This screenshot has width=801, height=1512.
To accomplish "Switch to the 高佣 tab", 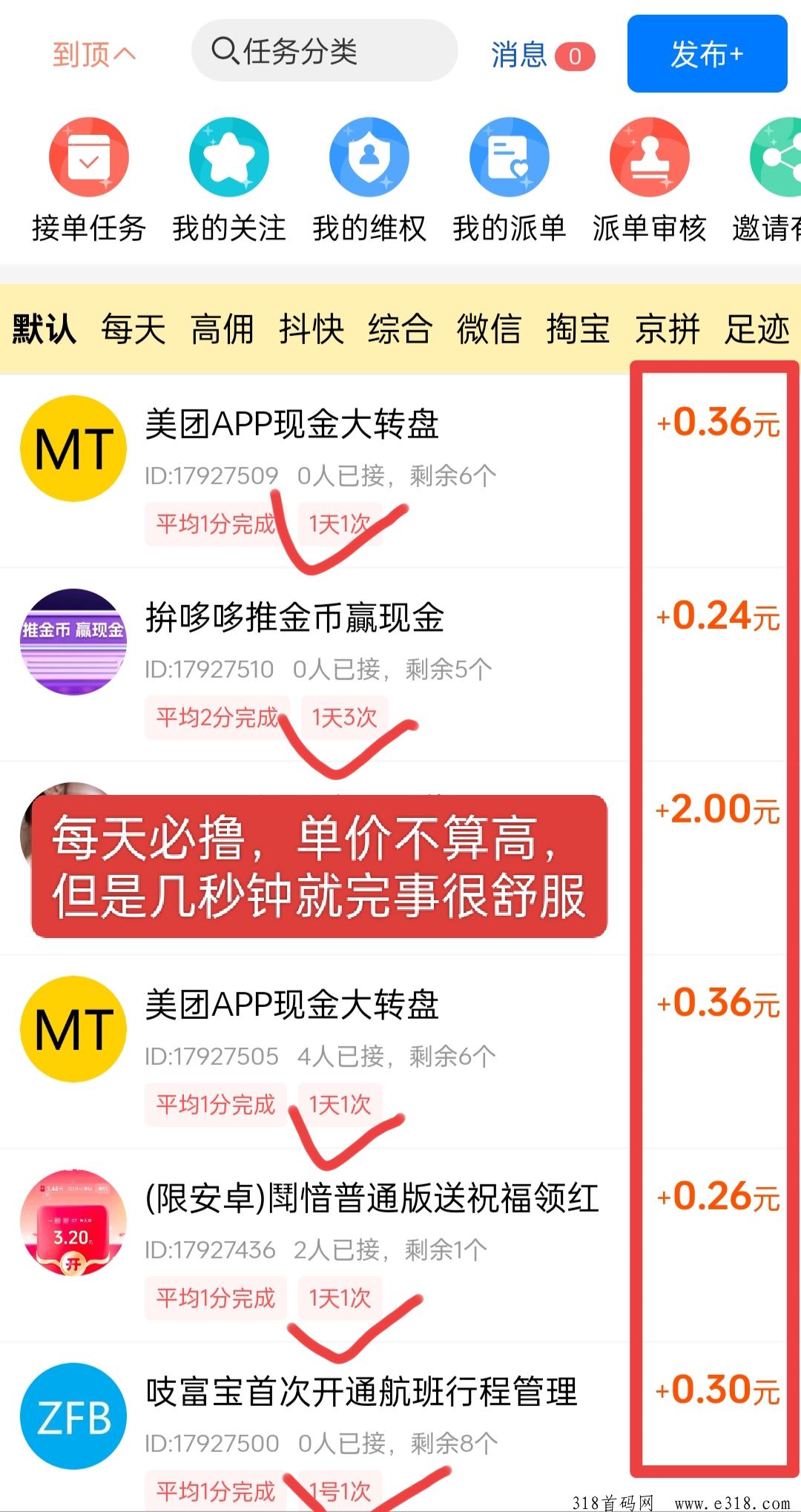I will 222,329.
